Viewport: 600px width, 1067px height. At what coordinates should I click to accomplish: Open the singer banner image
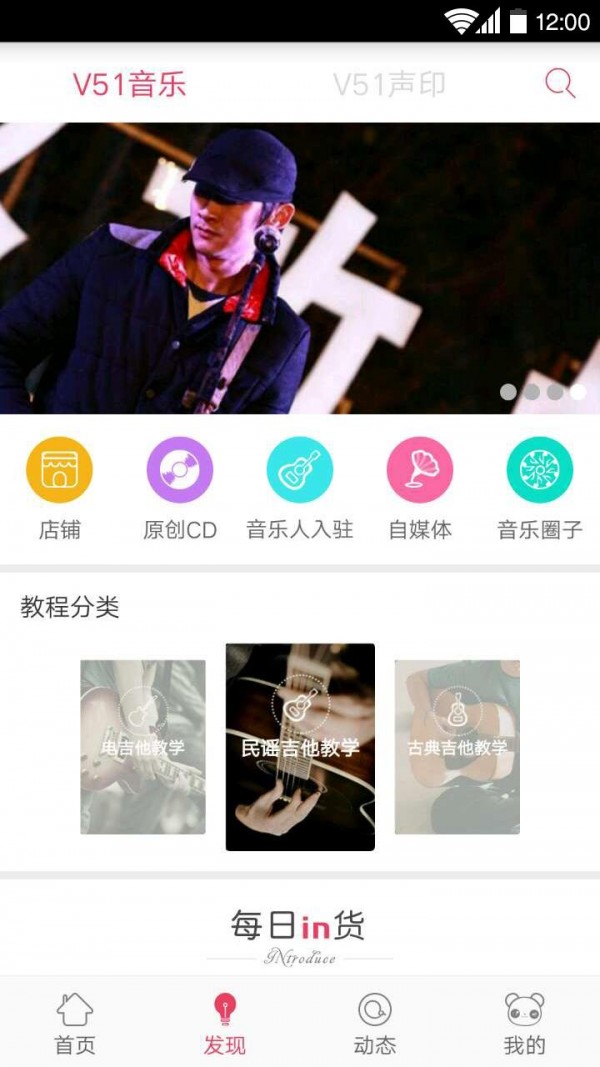click(x=300, y=268)
